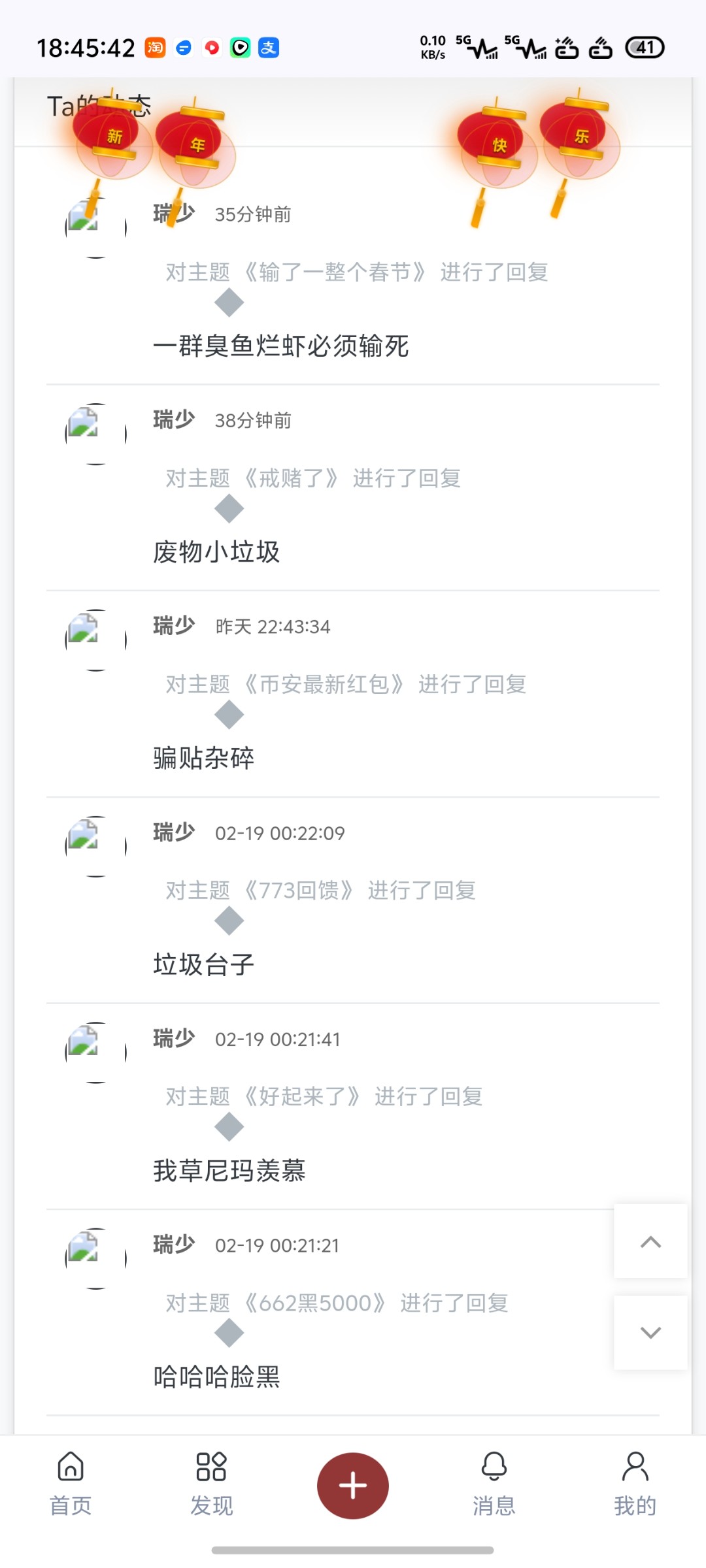Viewport: 706px width, 1568px height.
Task: Switch to the 首页 tab
Action: tap(71, 1484)
